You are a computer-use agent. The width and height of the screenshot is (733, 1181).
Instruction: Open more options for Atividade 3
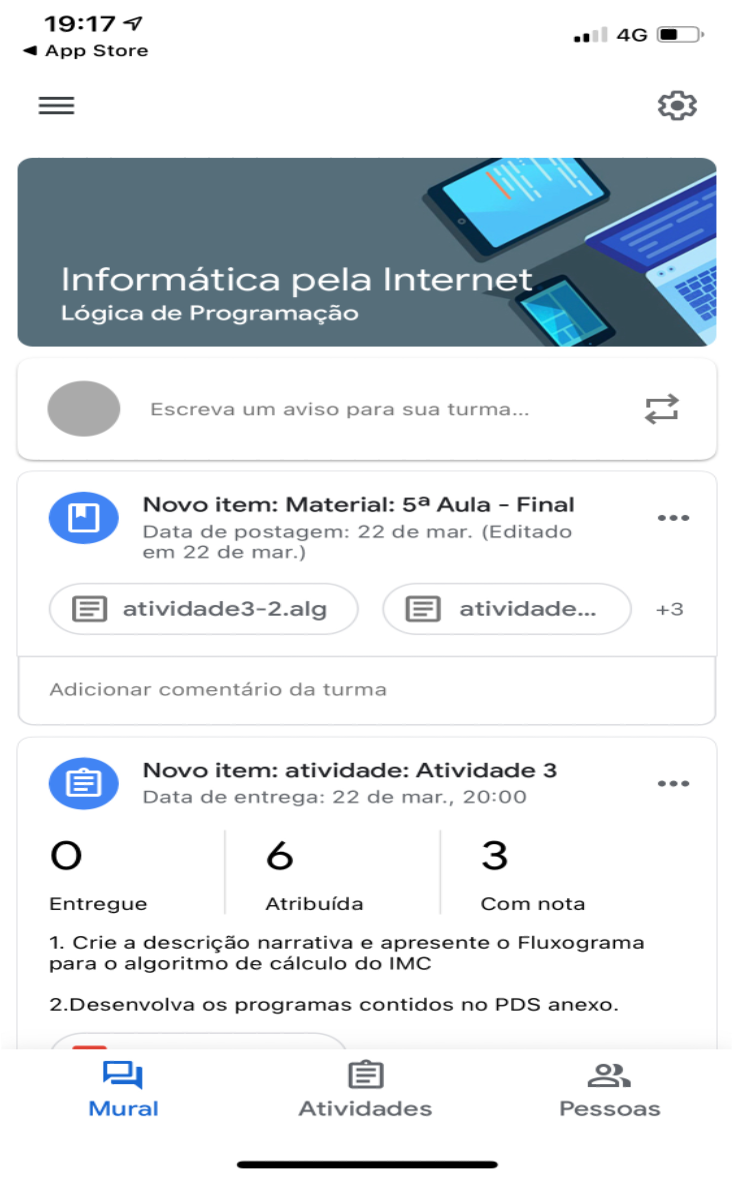673,783
